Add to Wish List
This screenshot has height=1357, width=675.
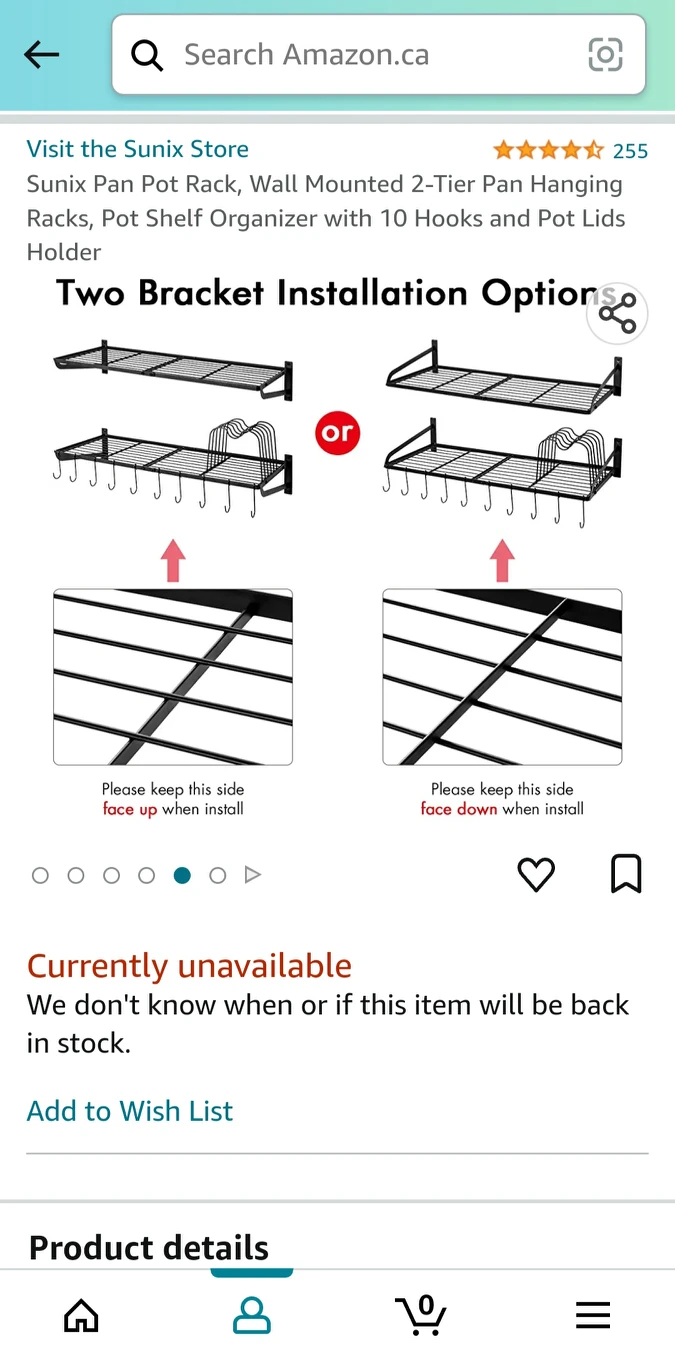click(x=130, y=1111)
